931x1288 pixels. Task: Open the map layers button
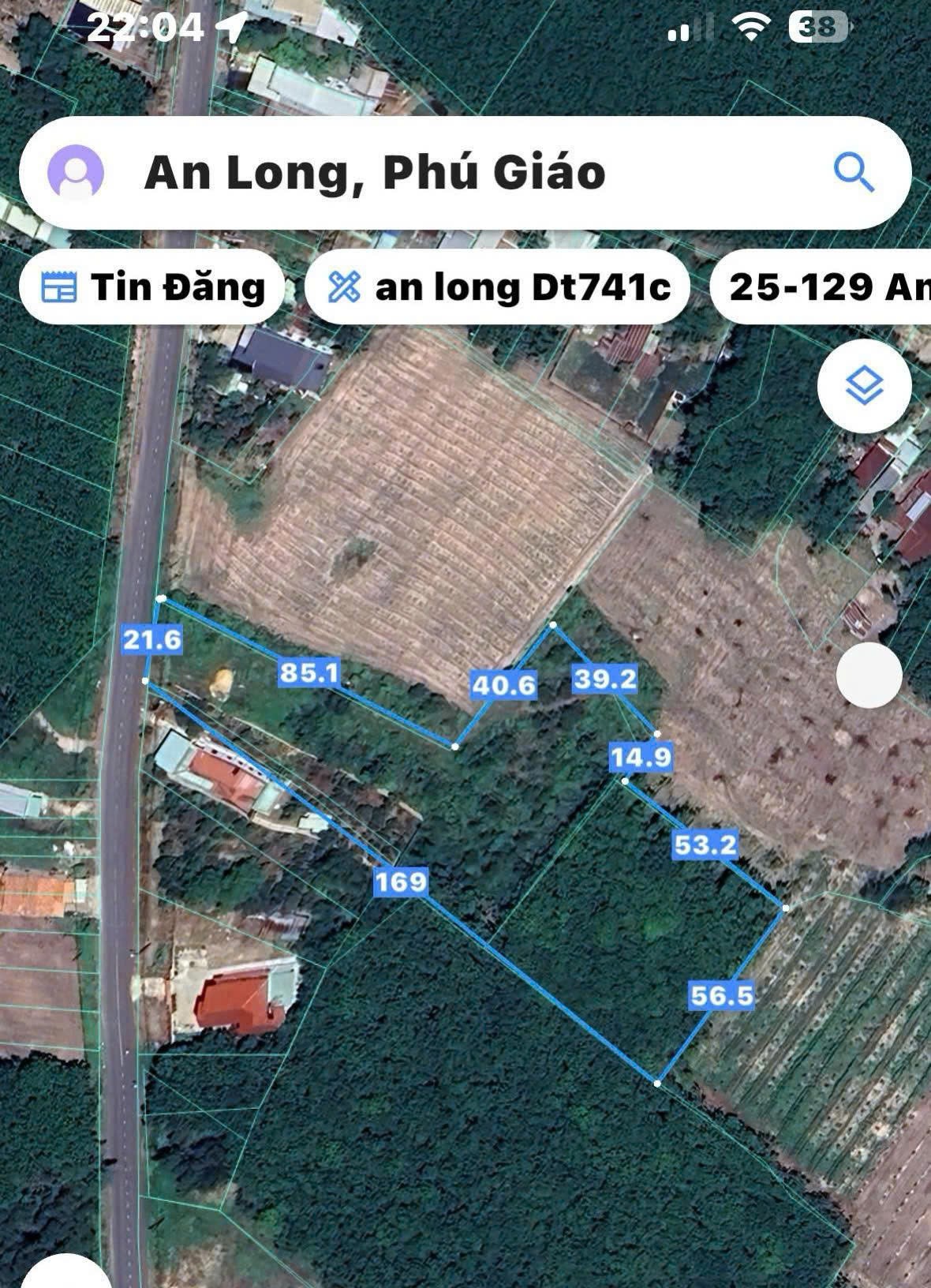click(864, 387)
